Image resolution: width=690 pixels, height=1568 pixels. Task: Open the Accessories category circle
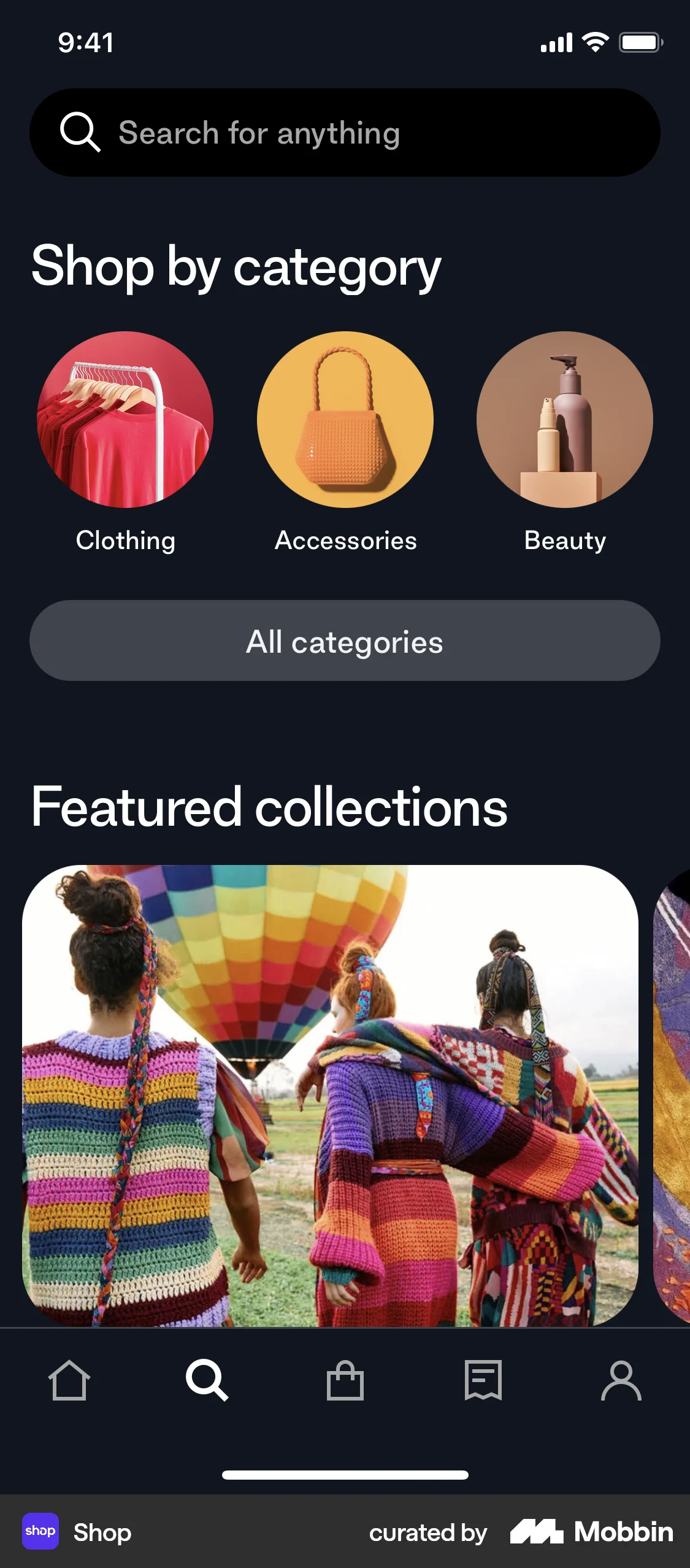345,420
